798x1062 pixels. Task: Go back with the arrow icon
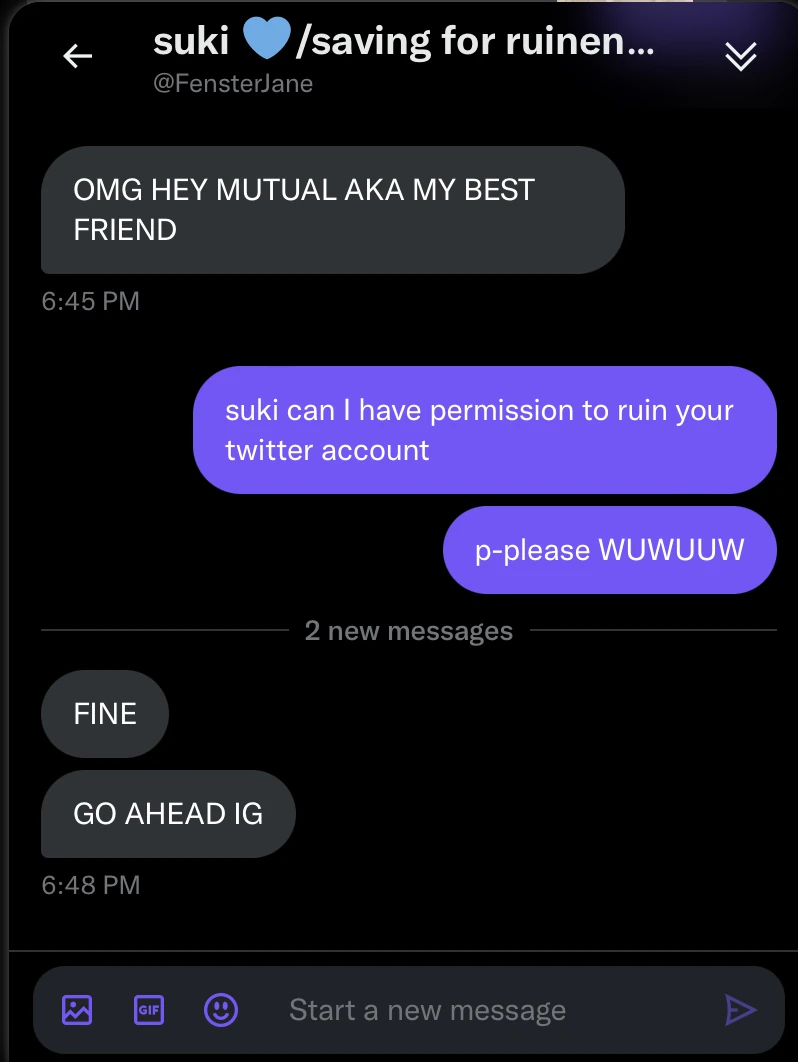77,55
